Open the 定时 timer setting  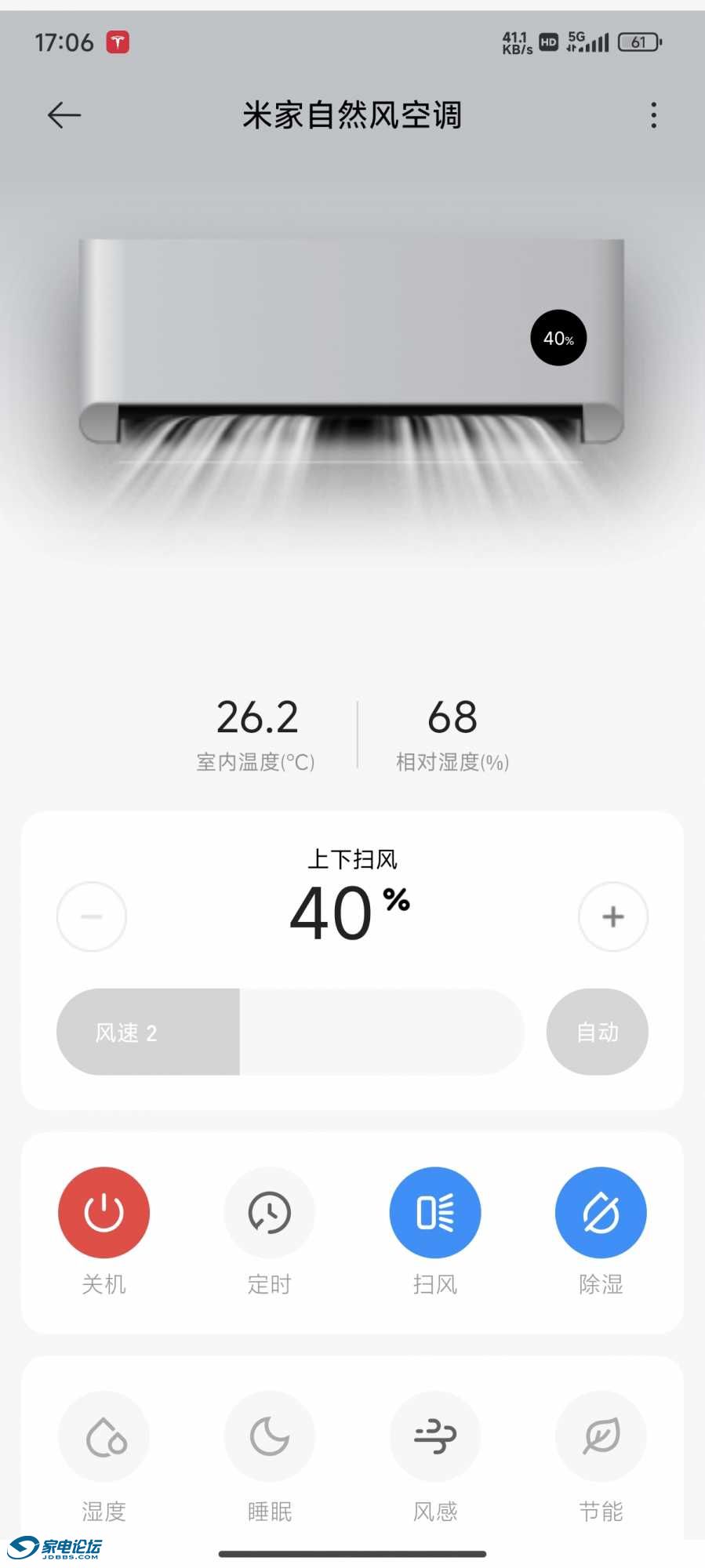point(269,1212)
